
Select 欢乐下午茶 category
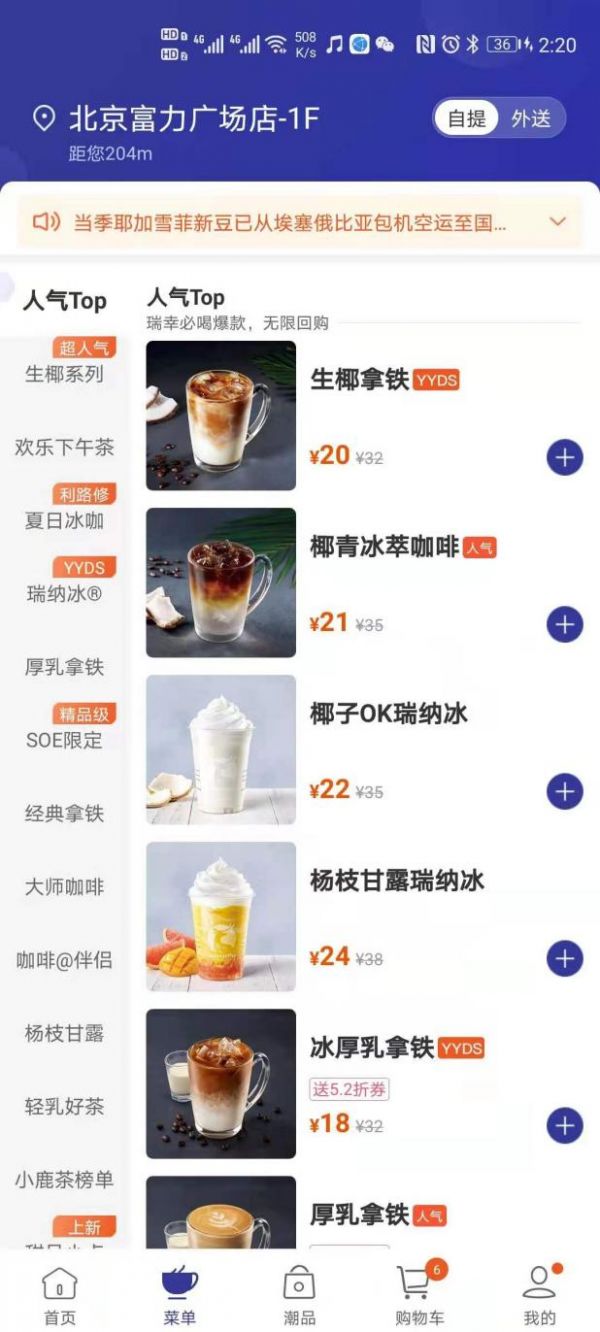click(x=64, y=447)
